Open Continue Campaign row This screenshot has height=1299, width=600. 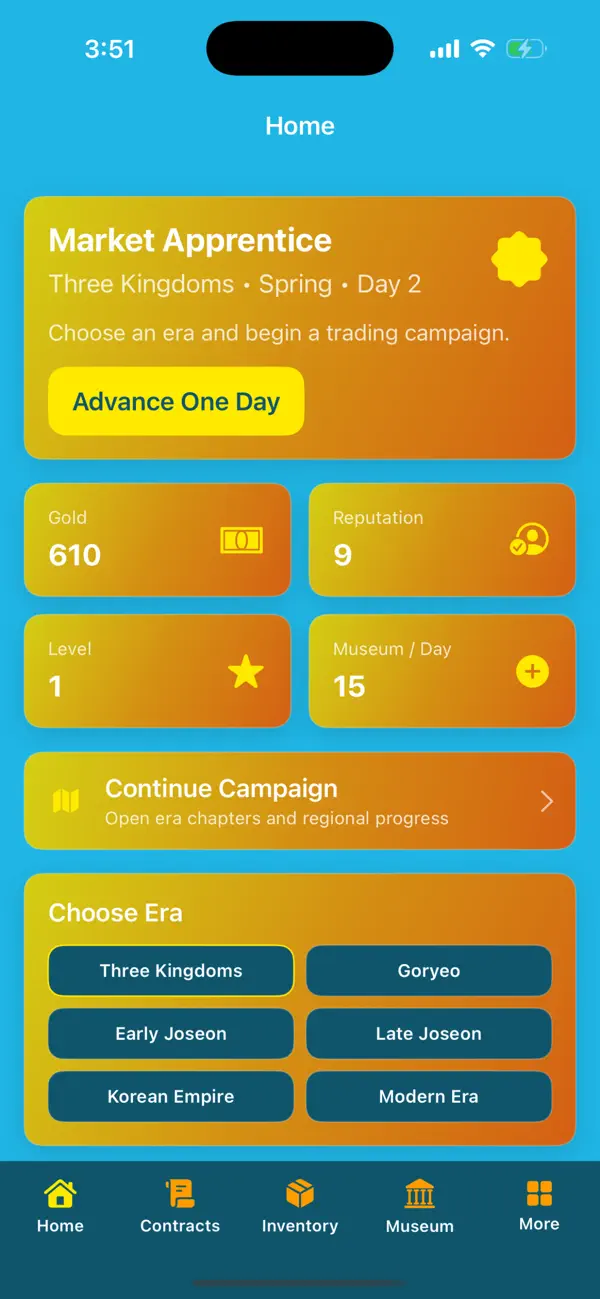click(x=300, y=801)
